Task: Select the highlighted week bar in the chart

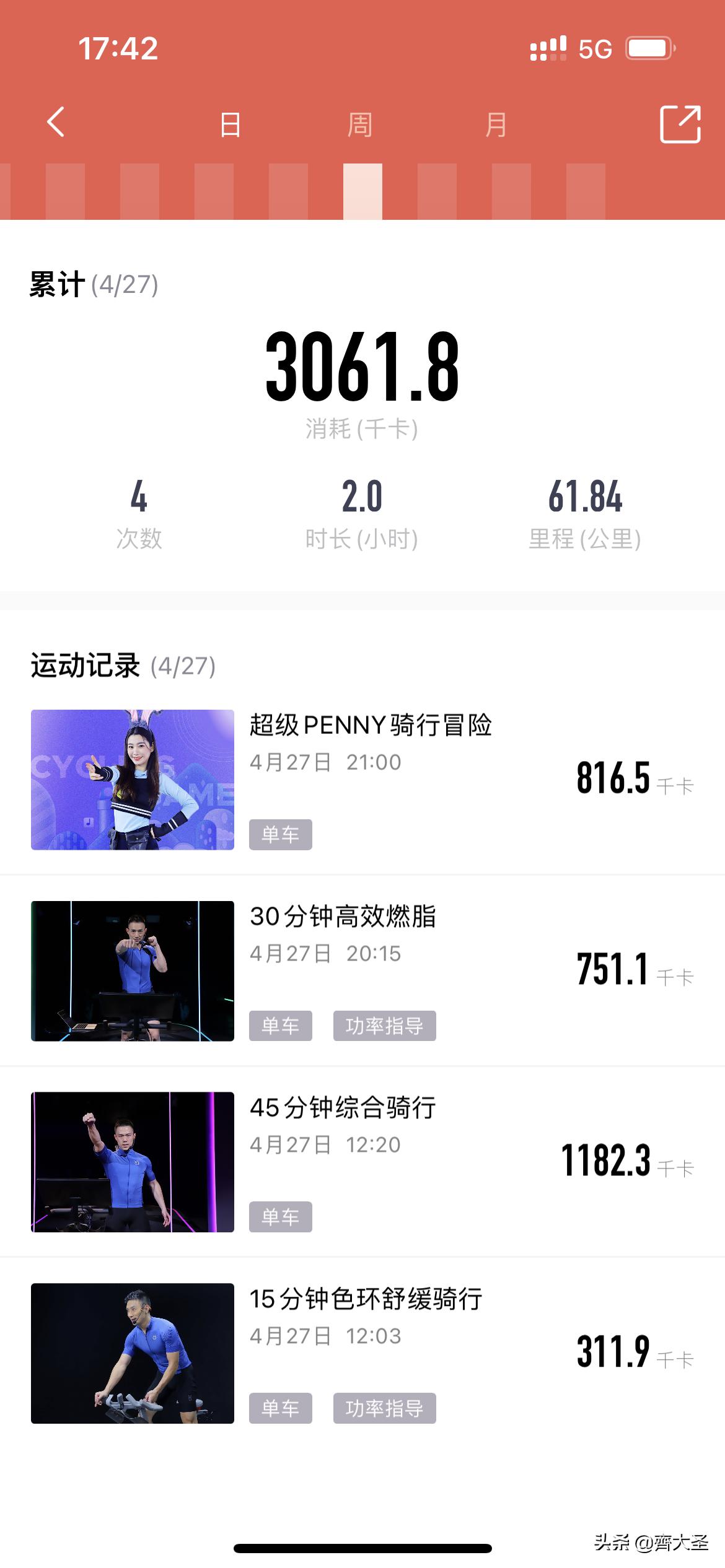Action: (362, 192)
